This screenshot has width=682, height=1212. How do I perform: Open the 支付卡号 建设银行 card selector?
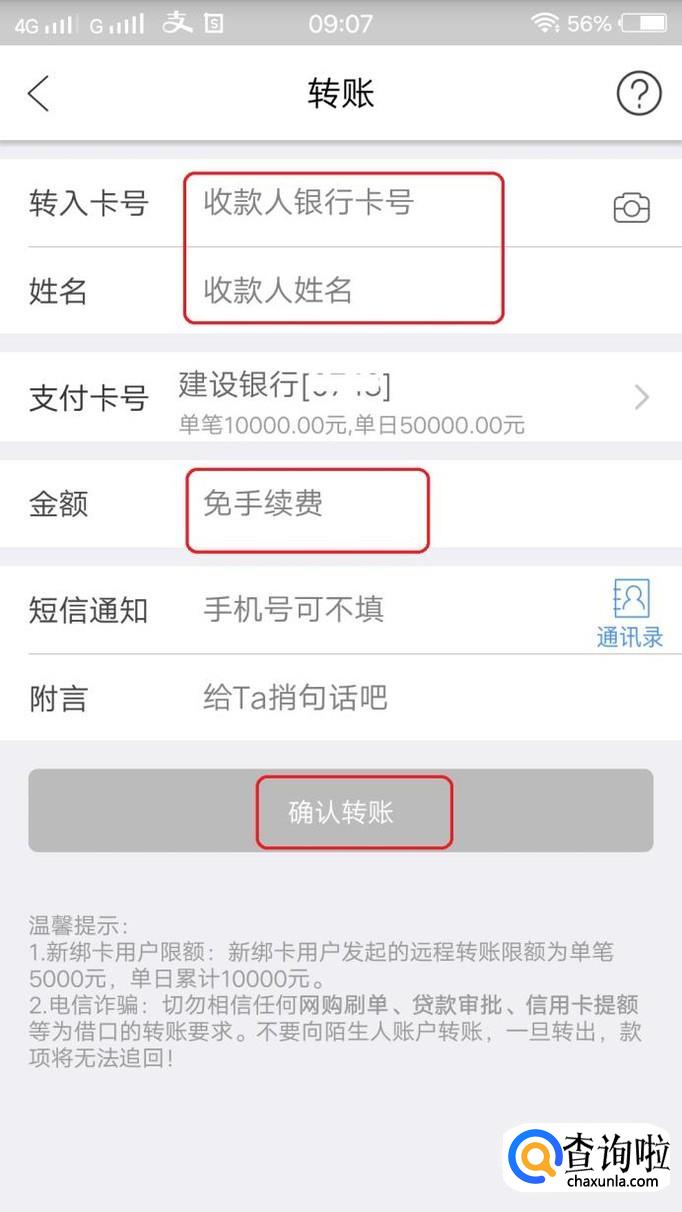point(400,398)
